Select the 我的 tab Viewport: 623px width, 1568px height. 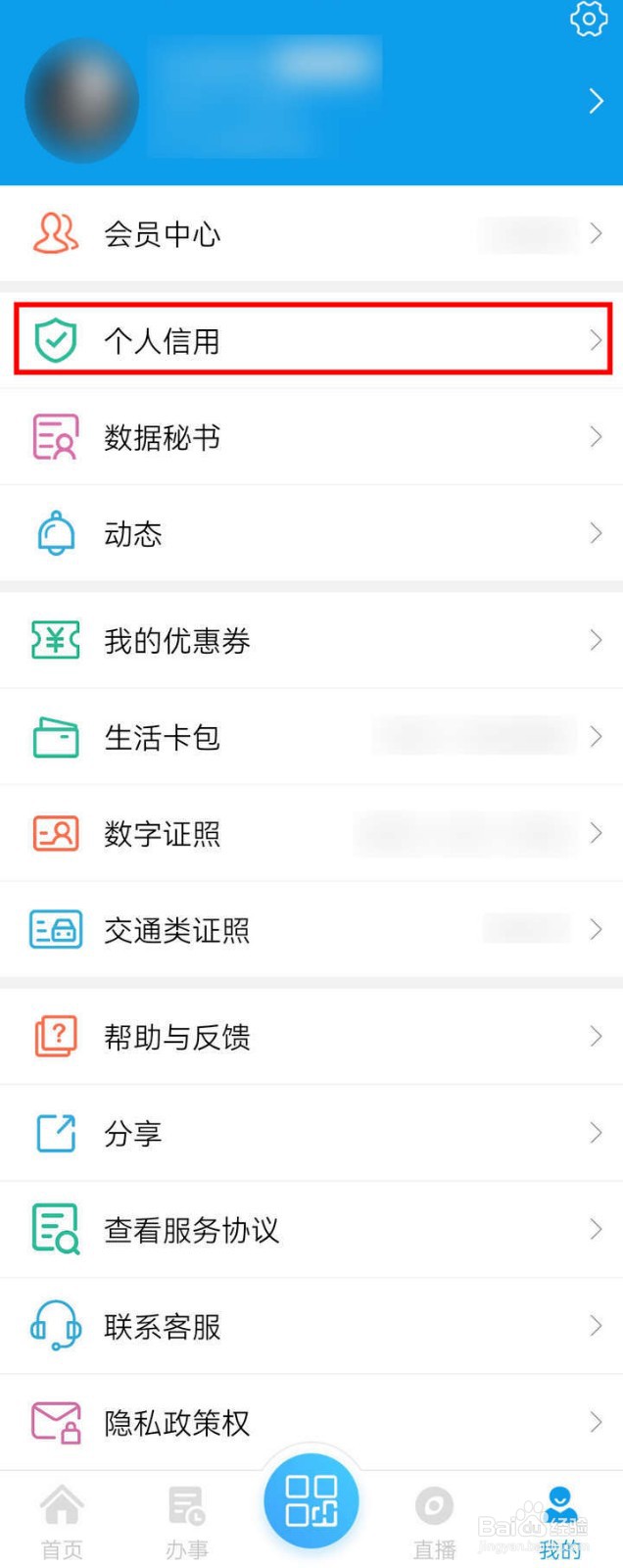559,1521
